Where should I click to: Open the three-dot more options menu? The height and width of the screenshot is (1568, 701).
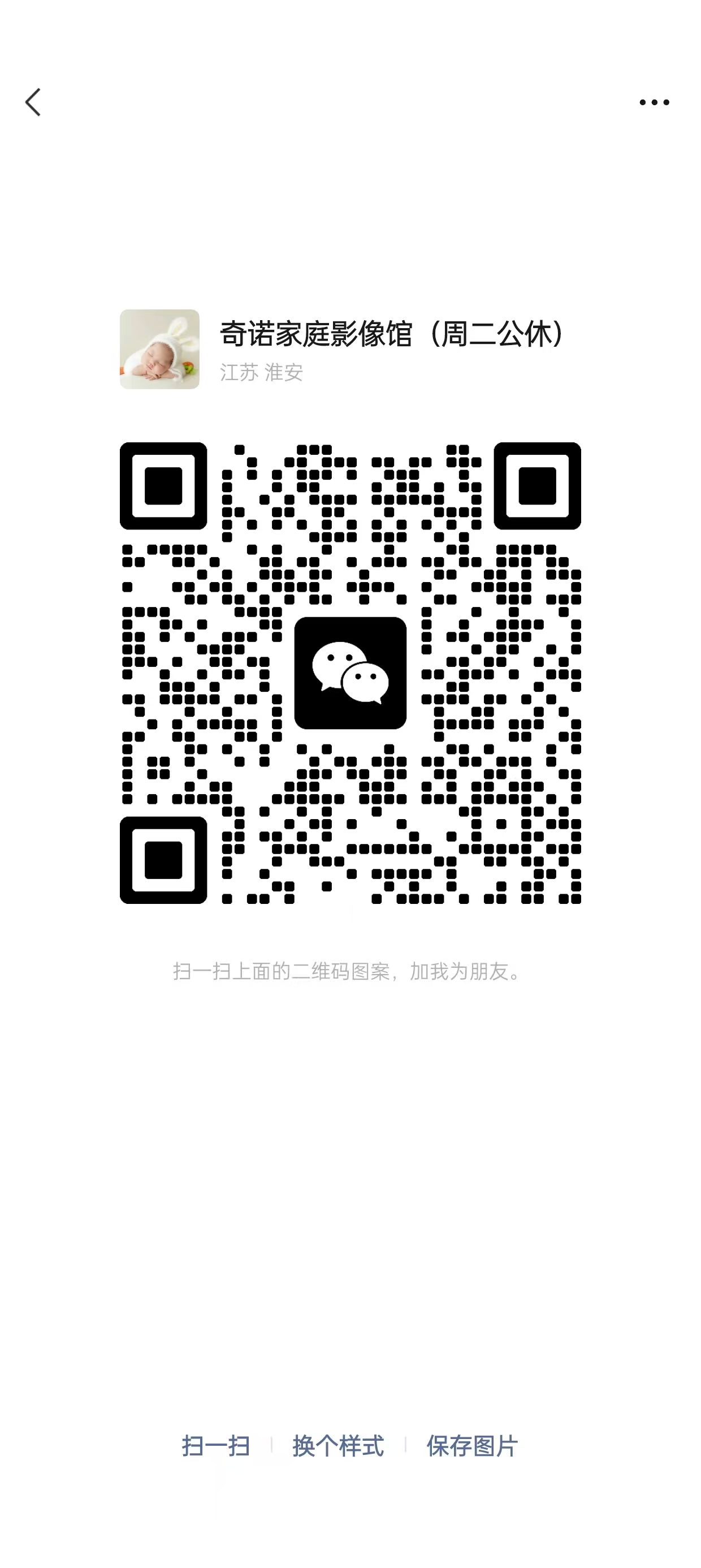click(654, 102)
